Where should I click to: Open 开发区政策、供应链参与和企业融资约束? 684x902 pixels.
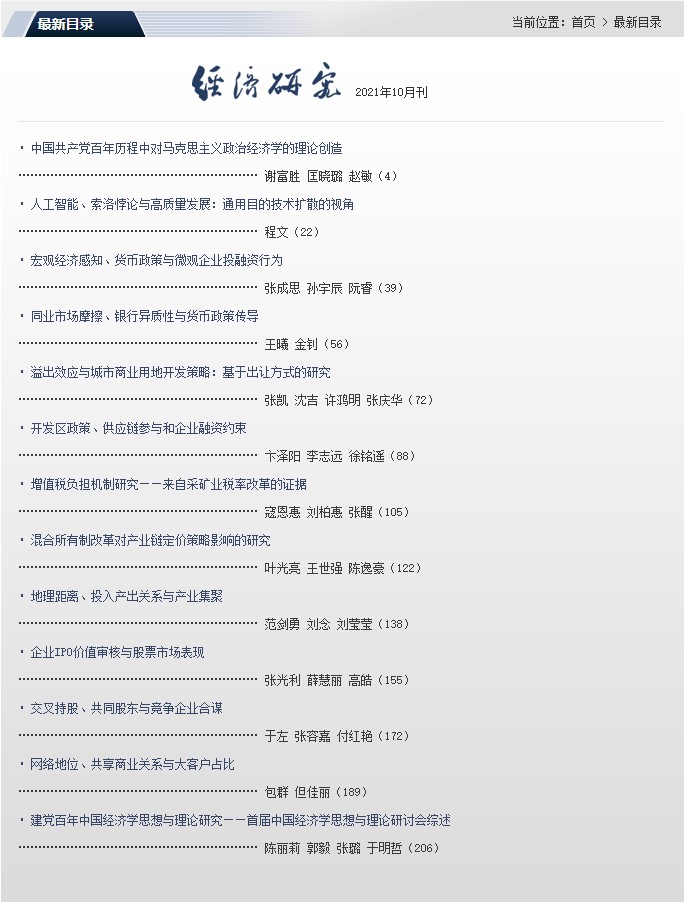(x=138, y=428)
